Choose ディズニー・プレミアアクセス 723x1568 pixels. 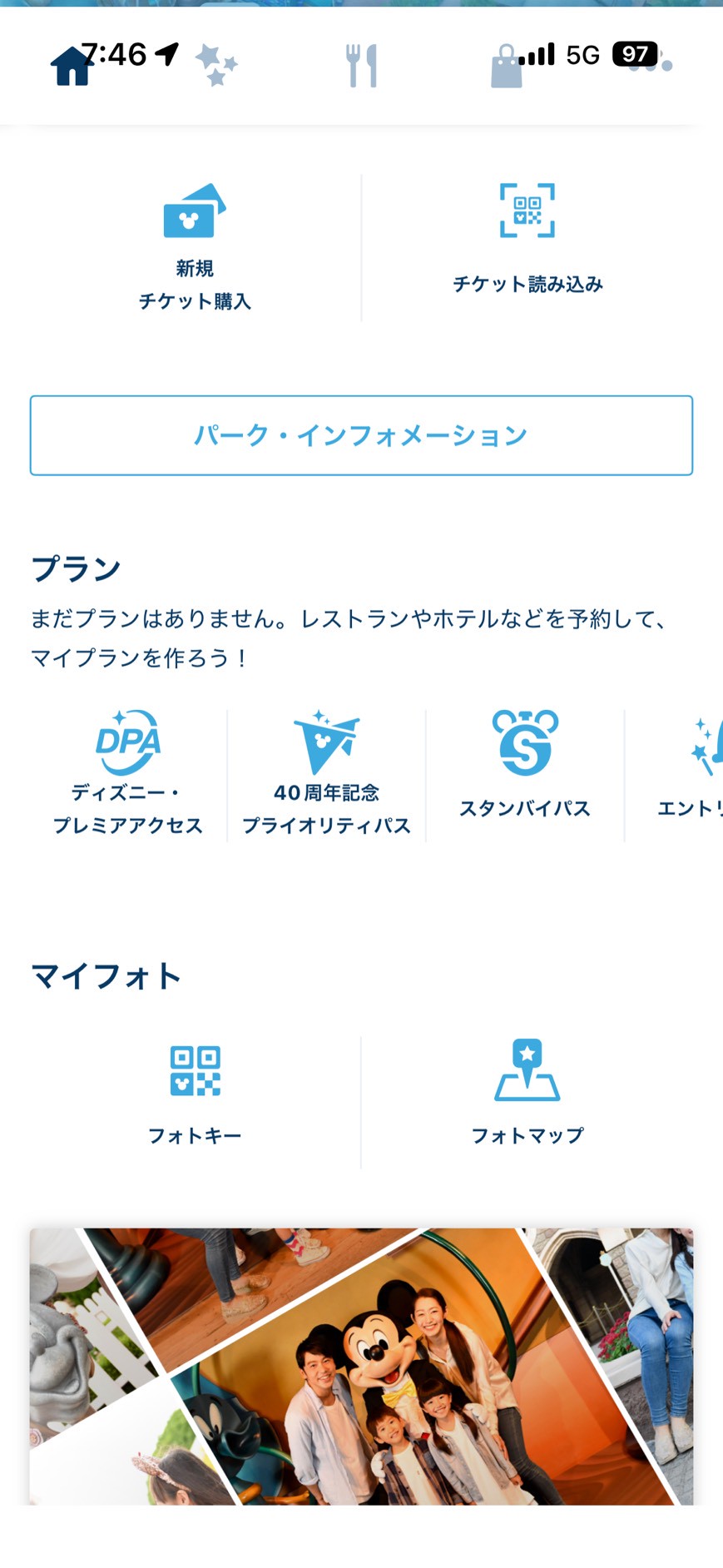click(x=128, y=773)
